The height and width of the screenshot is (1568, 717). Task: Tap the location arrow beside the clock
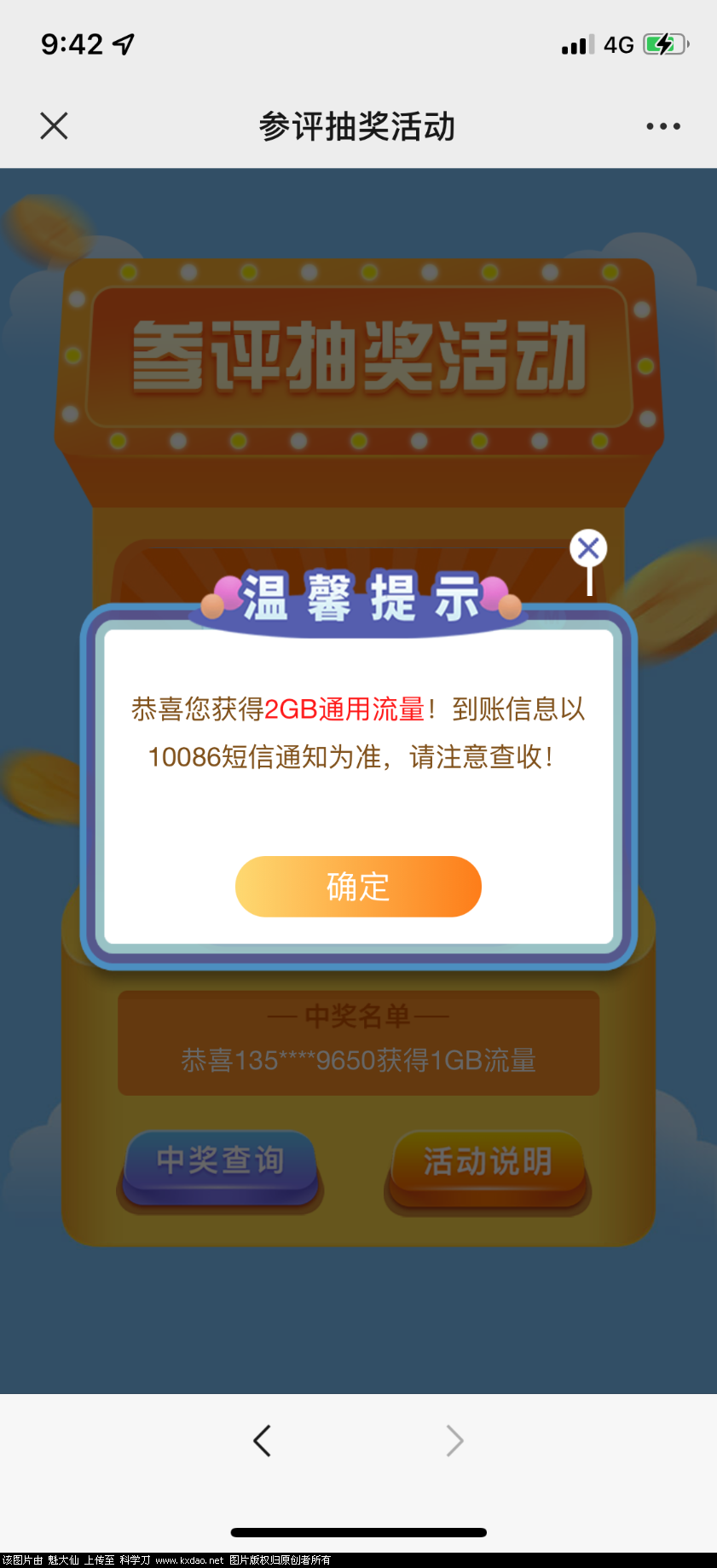(x=119, y=43)
